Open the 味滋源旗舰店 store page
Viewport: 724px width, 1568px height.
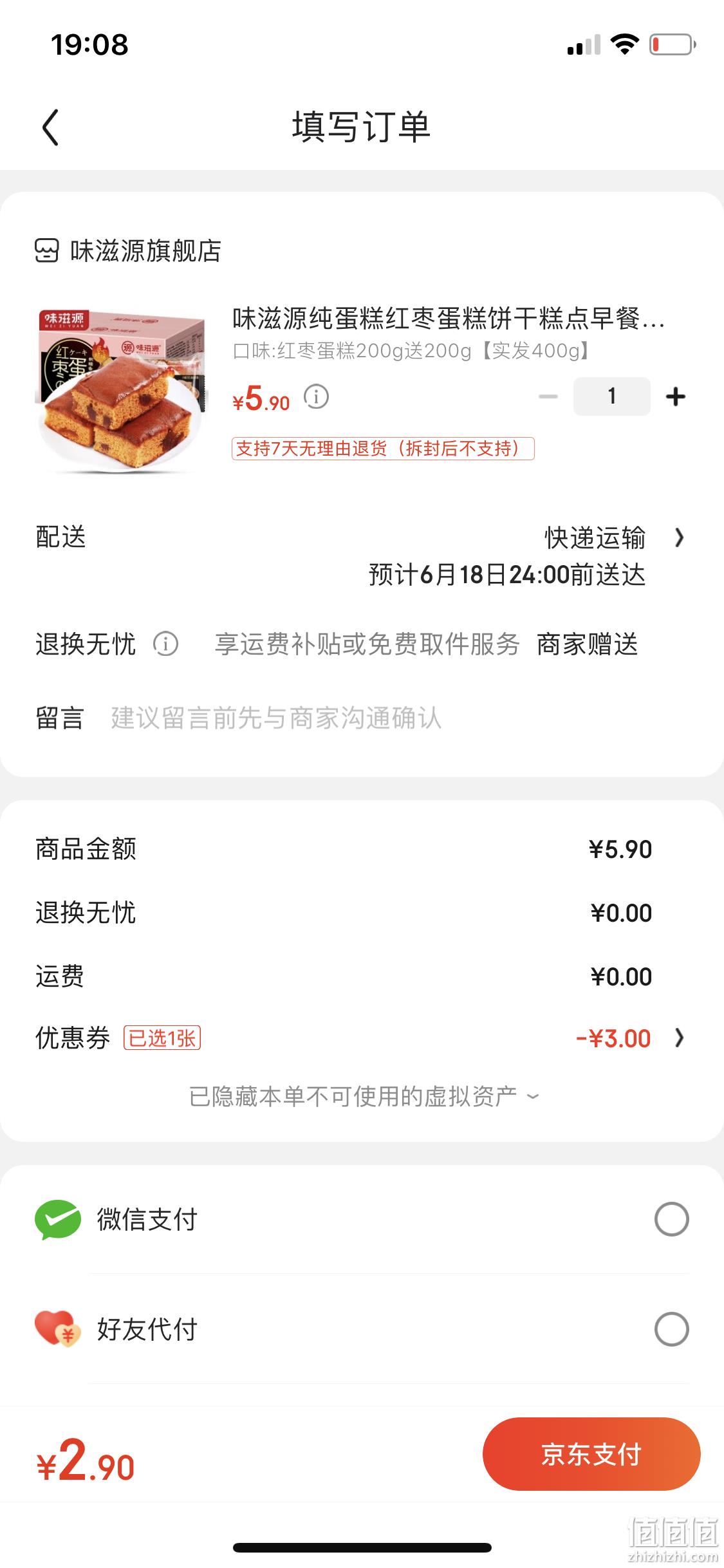coord(128,251)
